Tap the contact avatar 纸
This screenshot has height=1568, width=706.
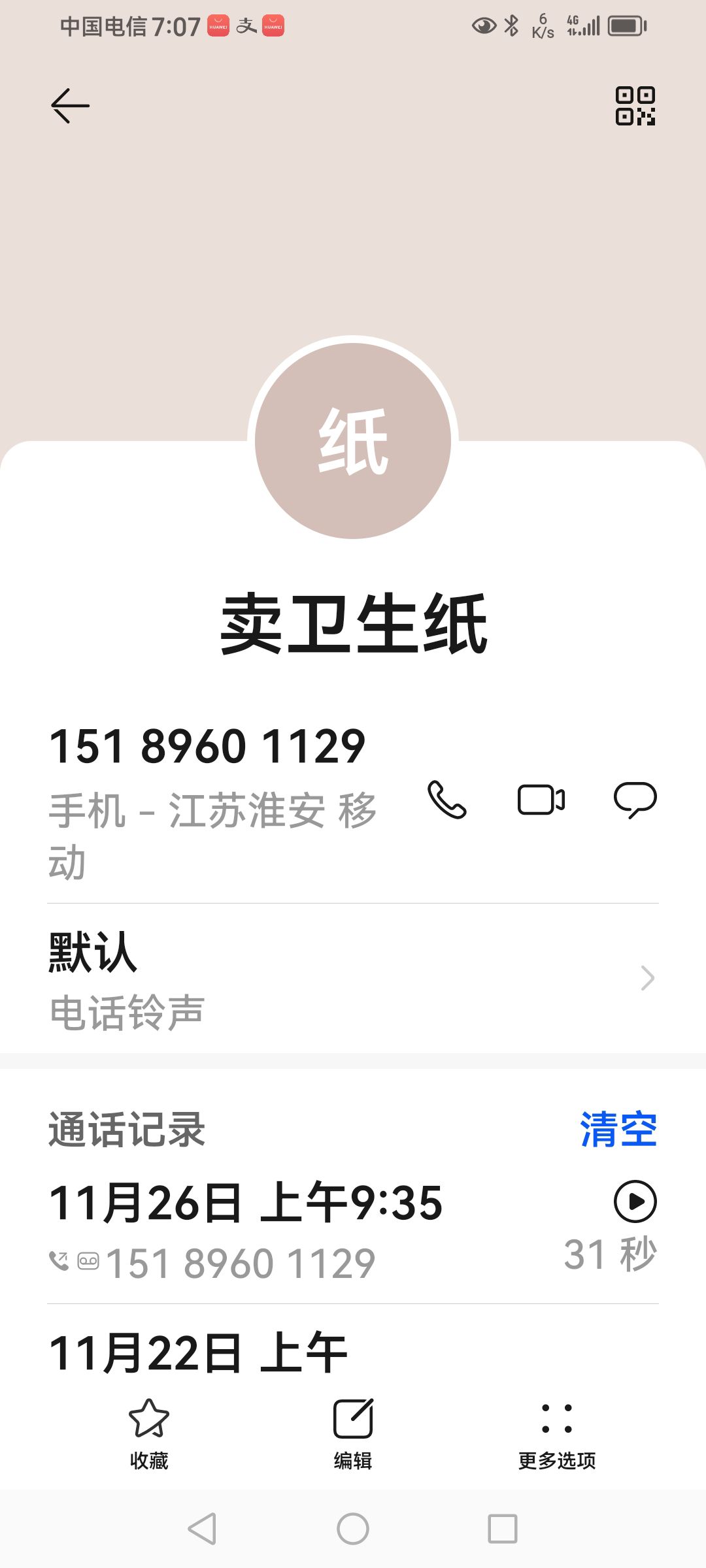click(353, 441)
